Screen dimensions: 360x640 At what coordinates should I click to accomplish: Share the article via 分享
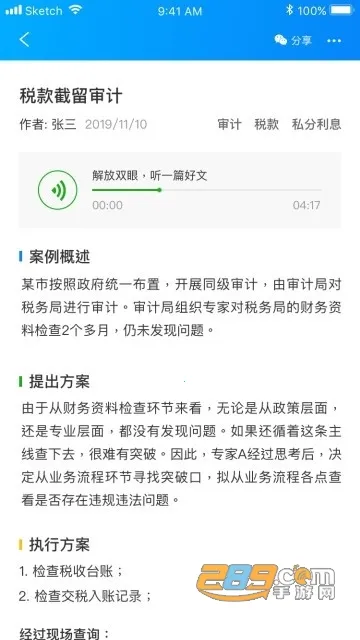[x=293, y=40]
